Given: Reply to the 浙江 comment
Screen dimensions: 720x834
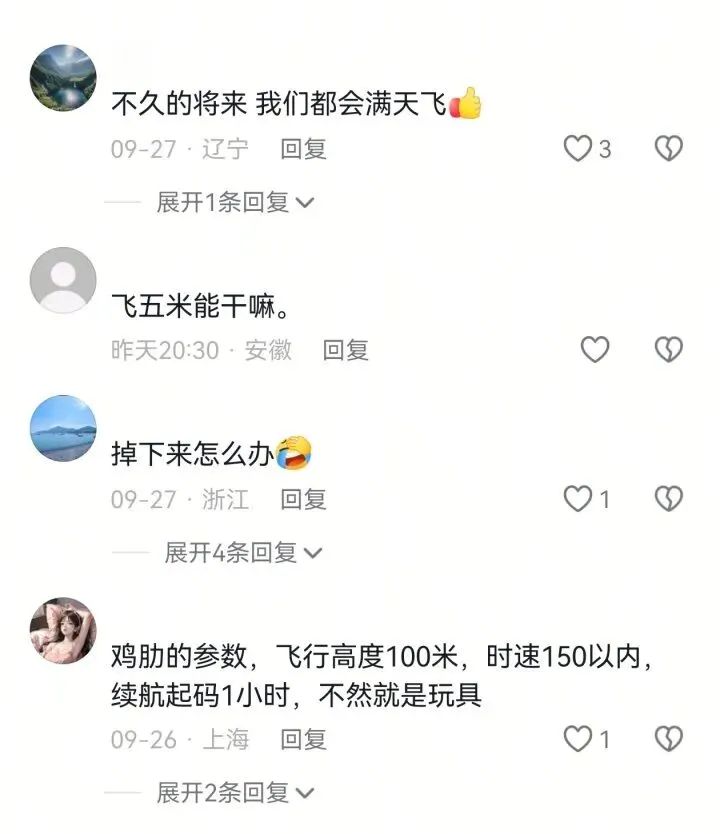Looking at the screenshot, I should pyautogui.click(x=303, y=498).
